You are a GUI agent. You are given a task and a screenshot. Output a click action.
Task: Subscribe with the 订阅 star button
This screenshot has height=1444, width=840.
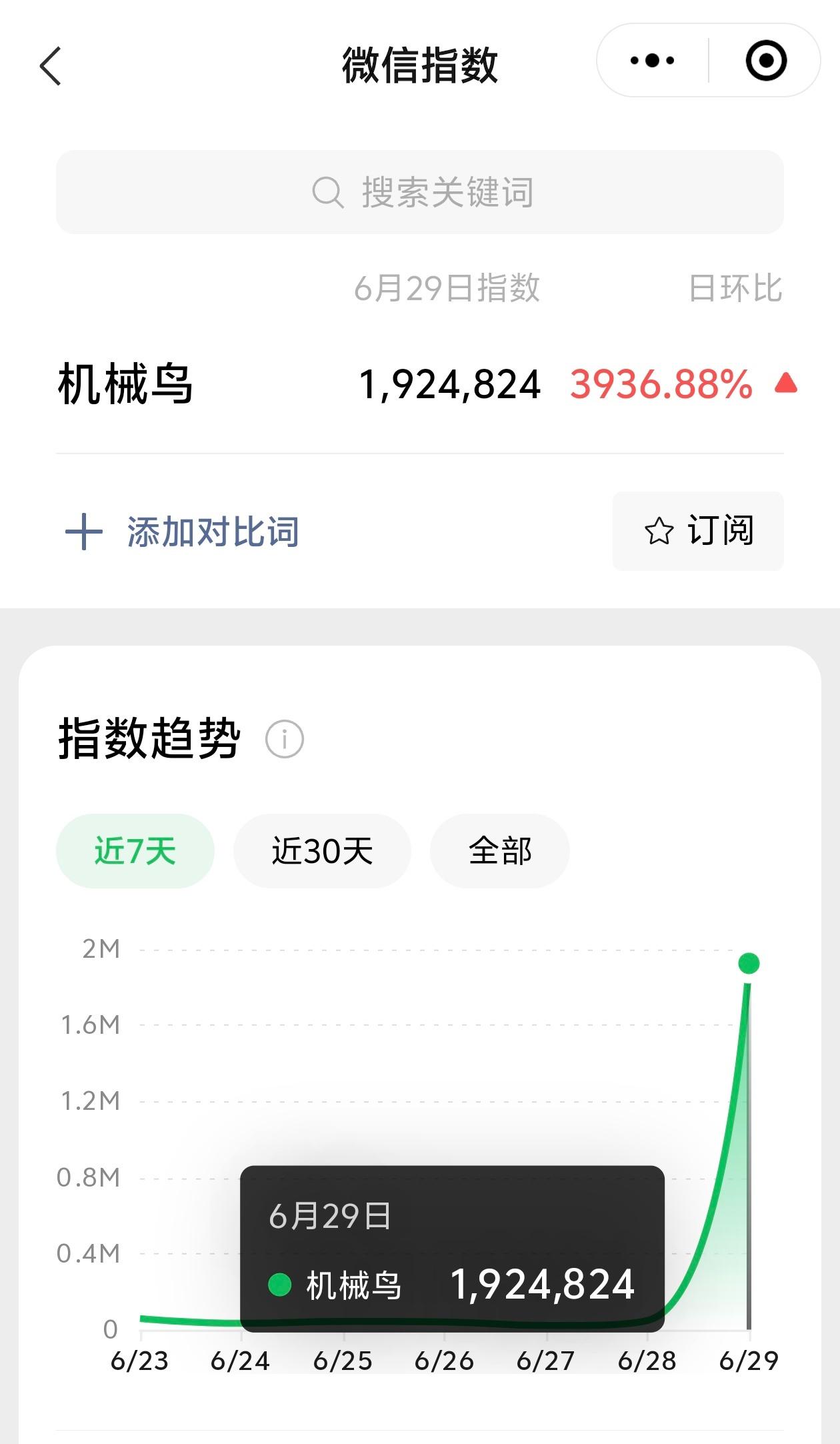click(698, 531)
